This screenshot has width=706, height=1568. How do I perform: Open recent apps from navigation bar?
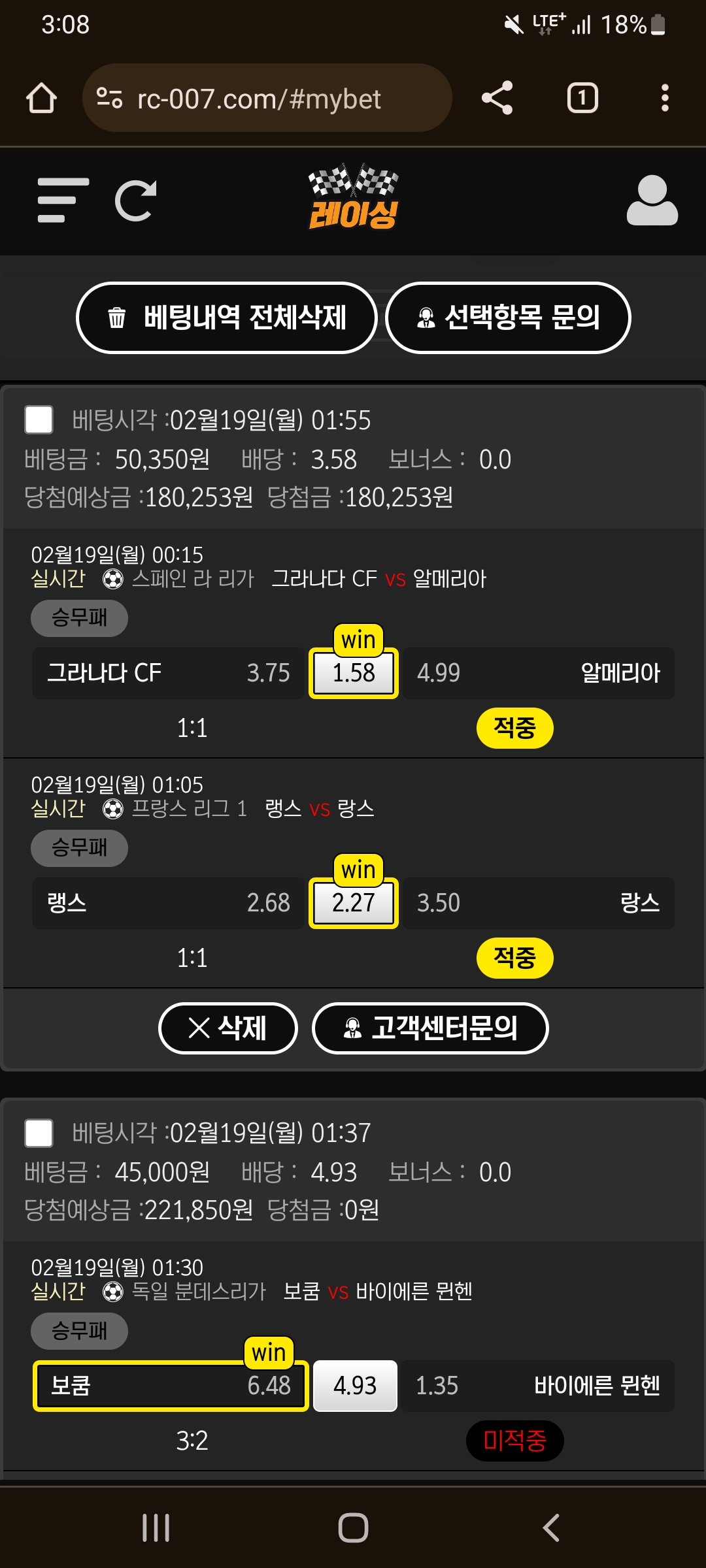[156, 1527]
